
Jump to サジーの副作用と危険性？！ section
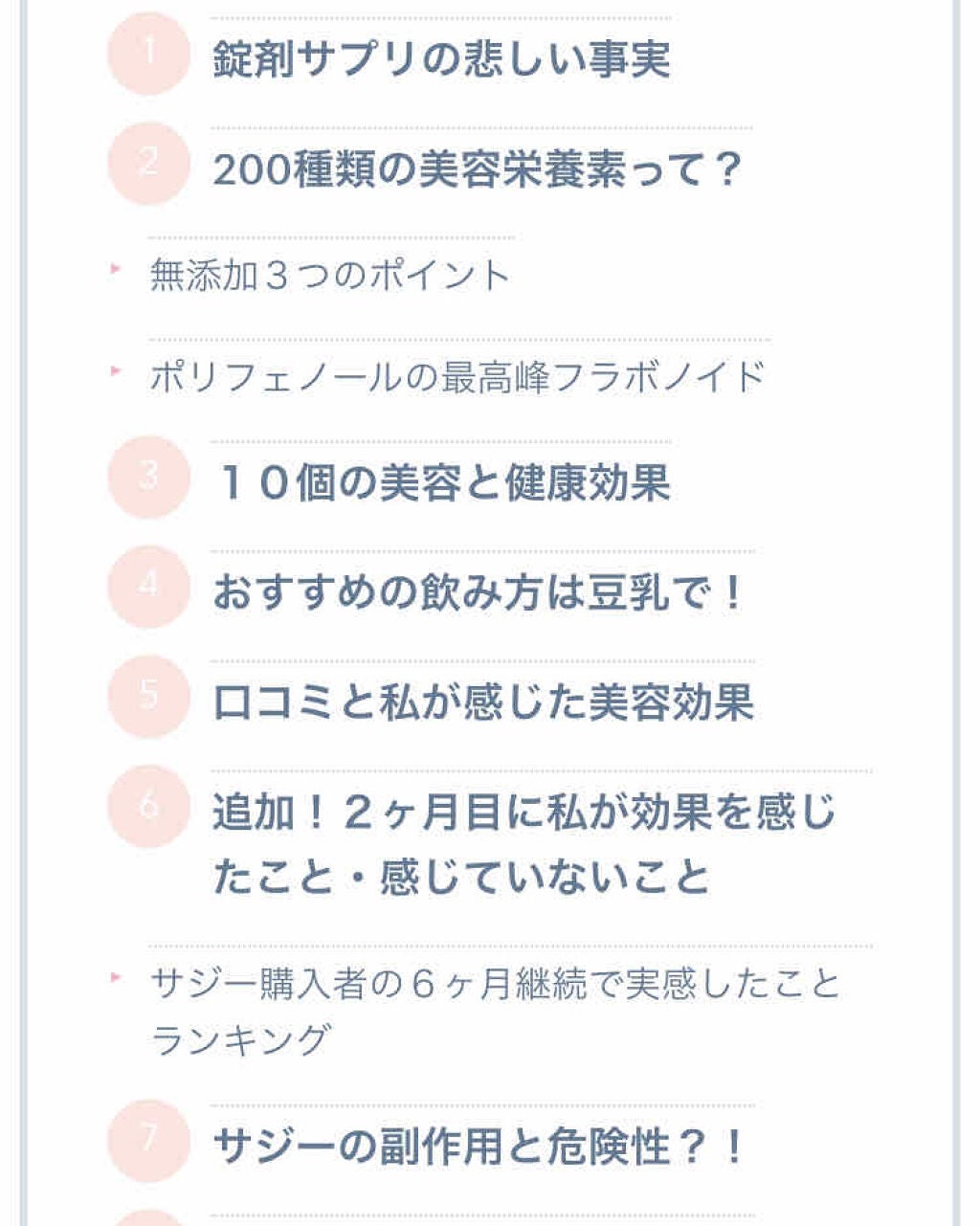coord(479,1146)
